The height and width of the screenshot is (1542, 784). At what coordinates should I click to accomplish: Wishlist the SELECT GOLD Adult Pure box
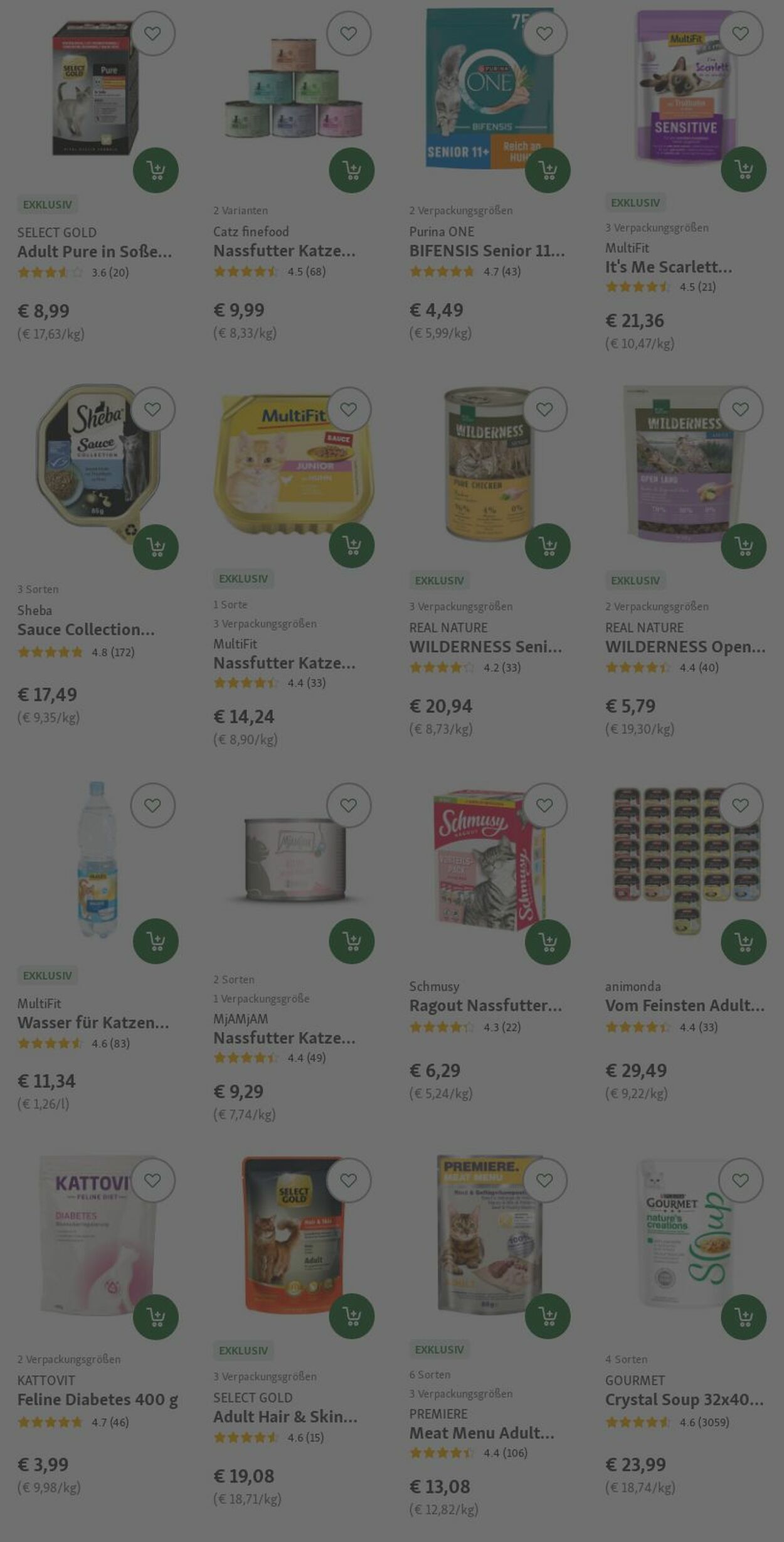tap(152, 33)
